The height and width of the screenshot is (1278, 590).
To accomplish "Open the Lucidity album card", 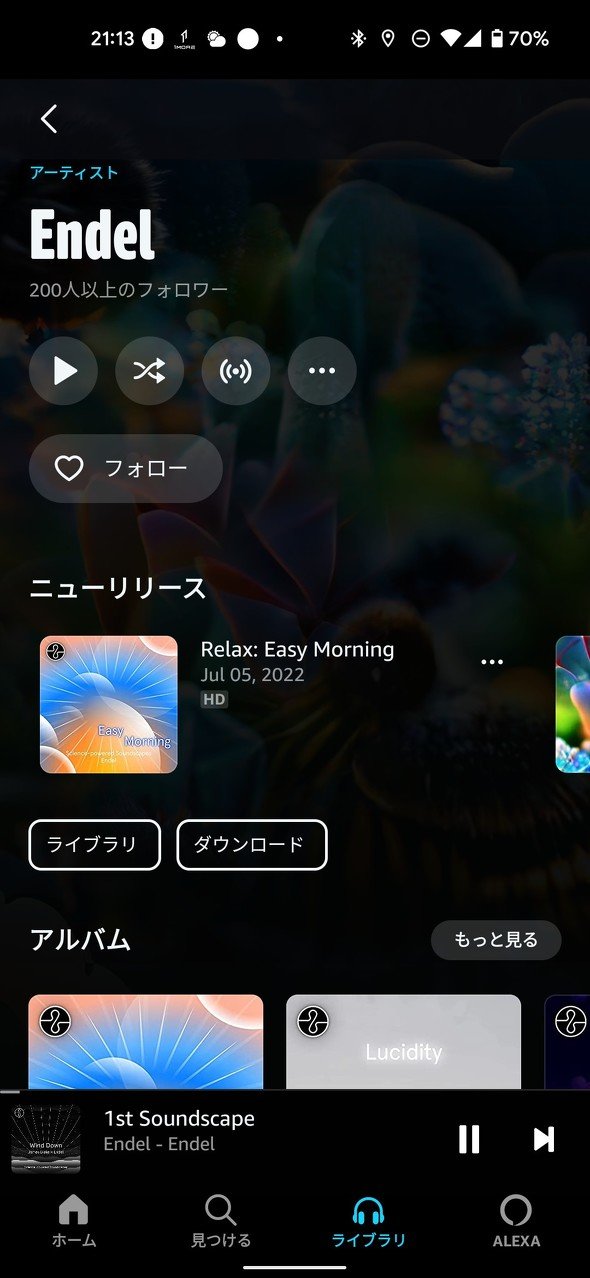I will pyautogui.click(x=403, y=1042).
